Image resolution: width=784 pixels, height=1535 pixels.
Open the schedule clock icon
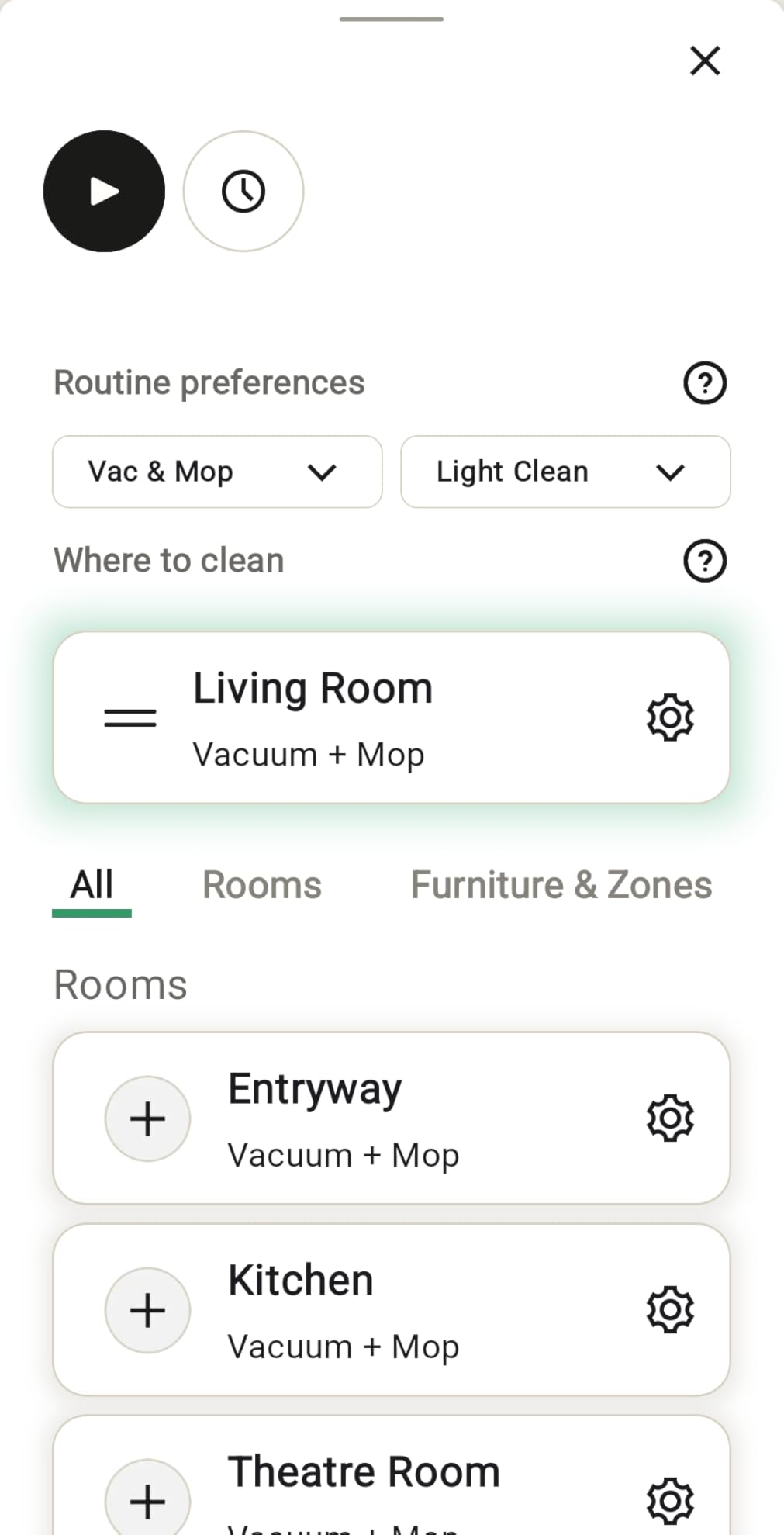[243, 190]
